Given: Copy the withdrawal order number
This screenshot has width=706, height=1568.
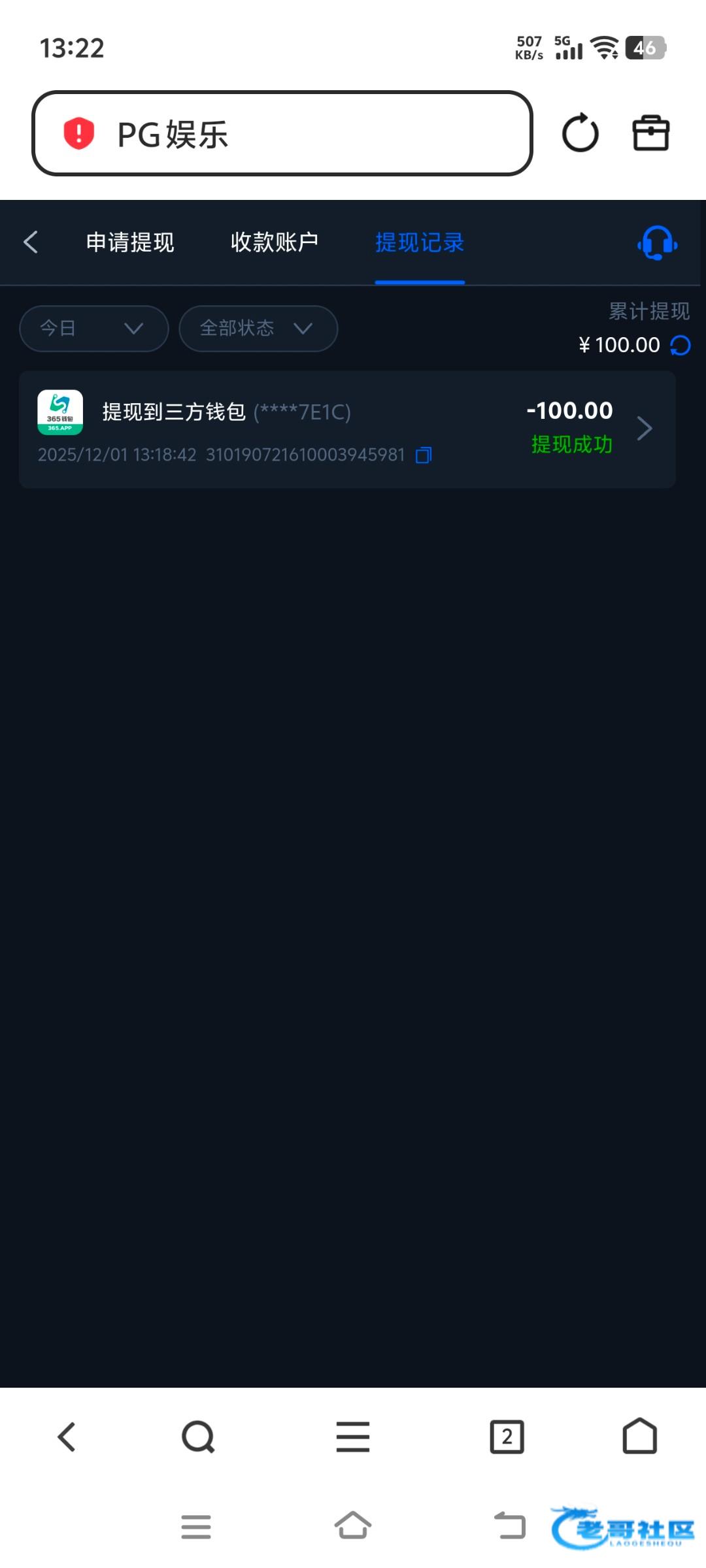Looking at the screenshot, I should click(x=424, y=455).
